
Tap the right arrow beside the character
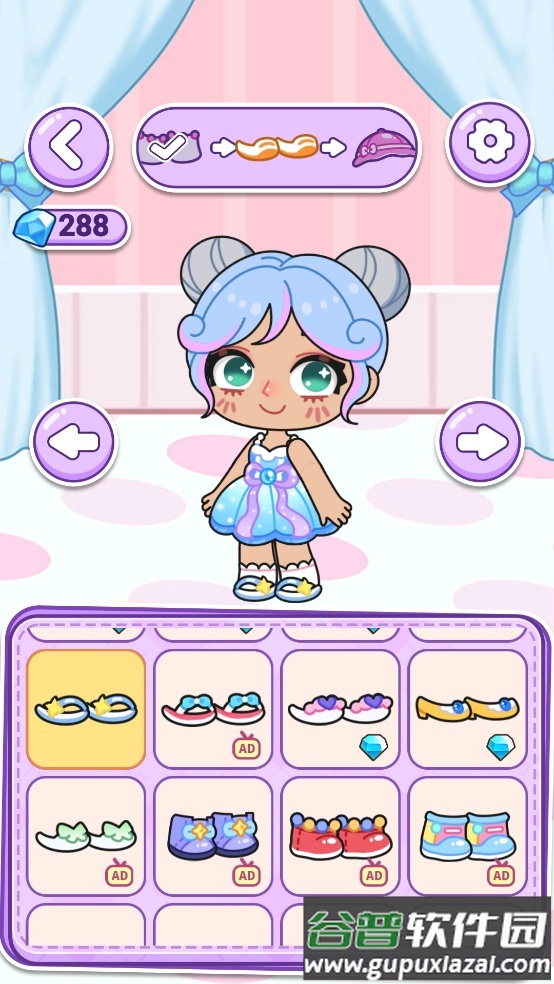coord(481,443)
